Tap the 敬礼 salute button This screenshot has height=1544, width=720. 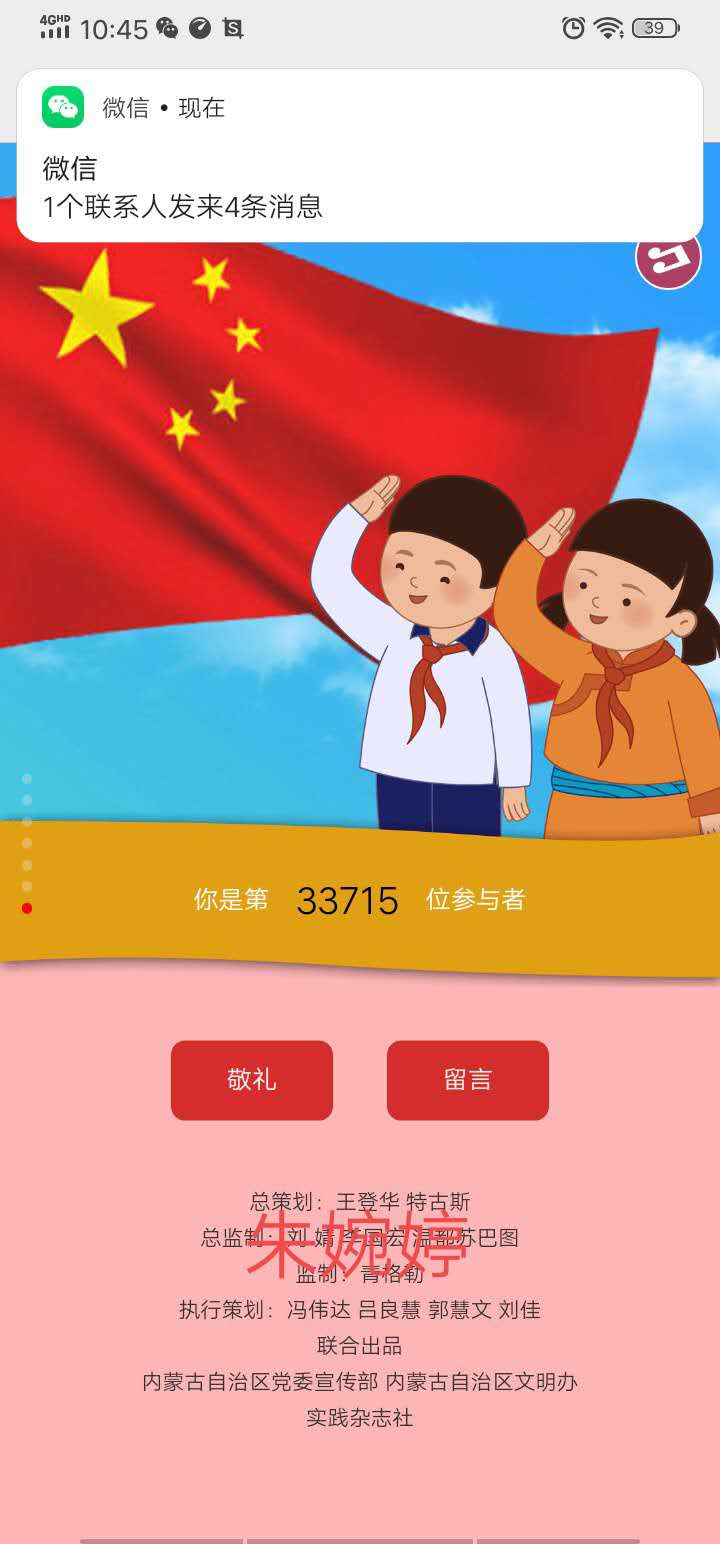point(252,1080)
